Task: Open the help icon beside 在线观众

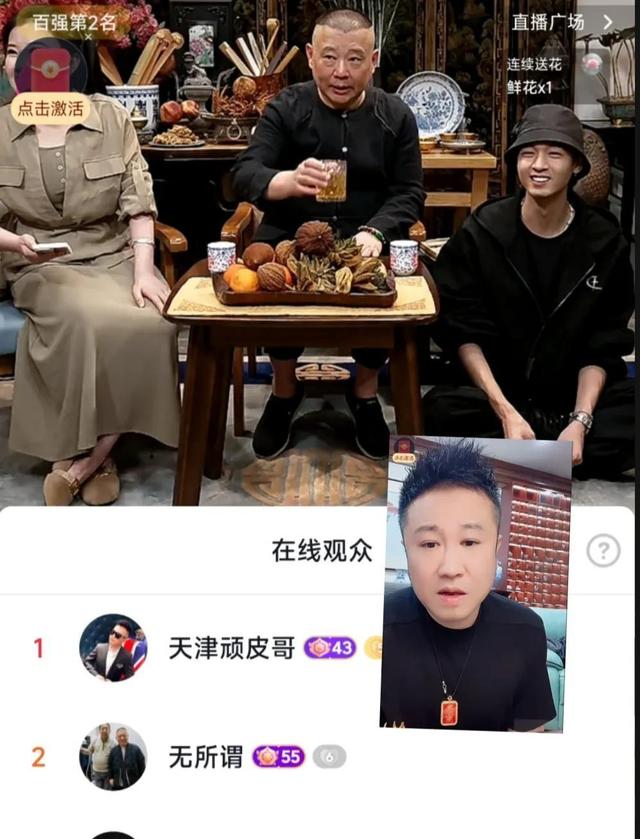Action: tap(603, 550)
